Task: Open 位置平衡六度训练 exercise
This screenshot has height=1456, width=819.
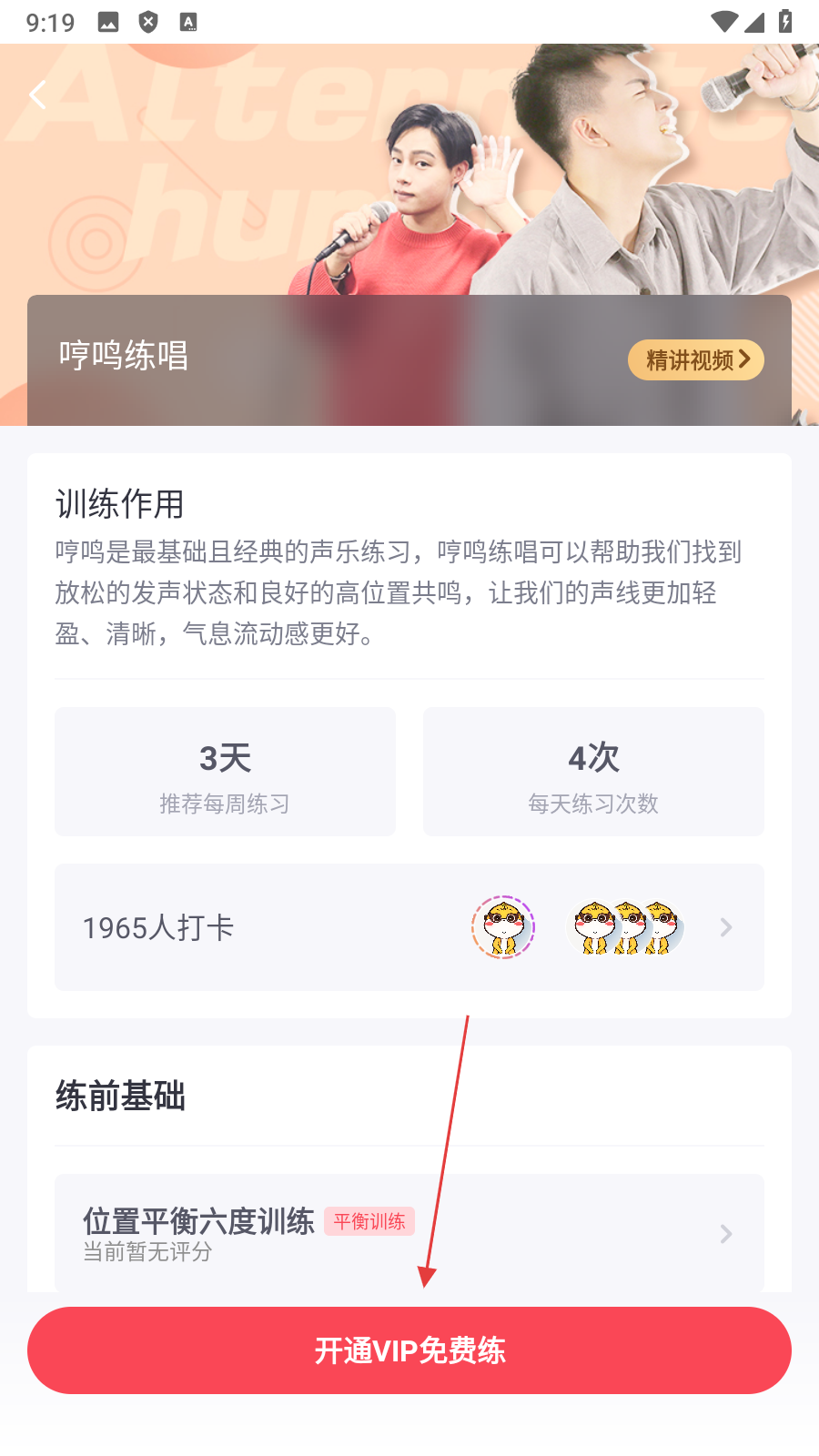Action: (x=409, y=1232)
